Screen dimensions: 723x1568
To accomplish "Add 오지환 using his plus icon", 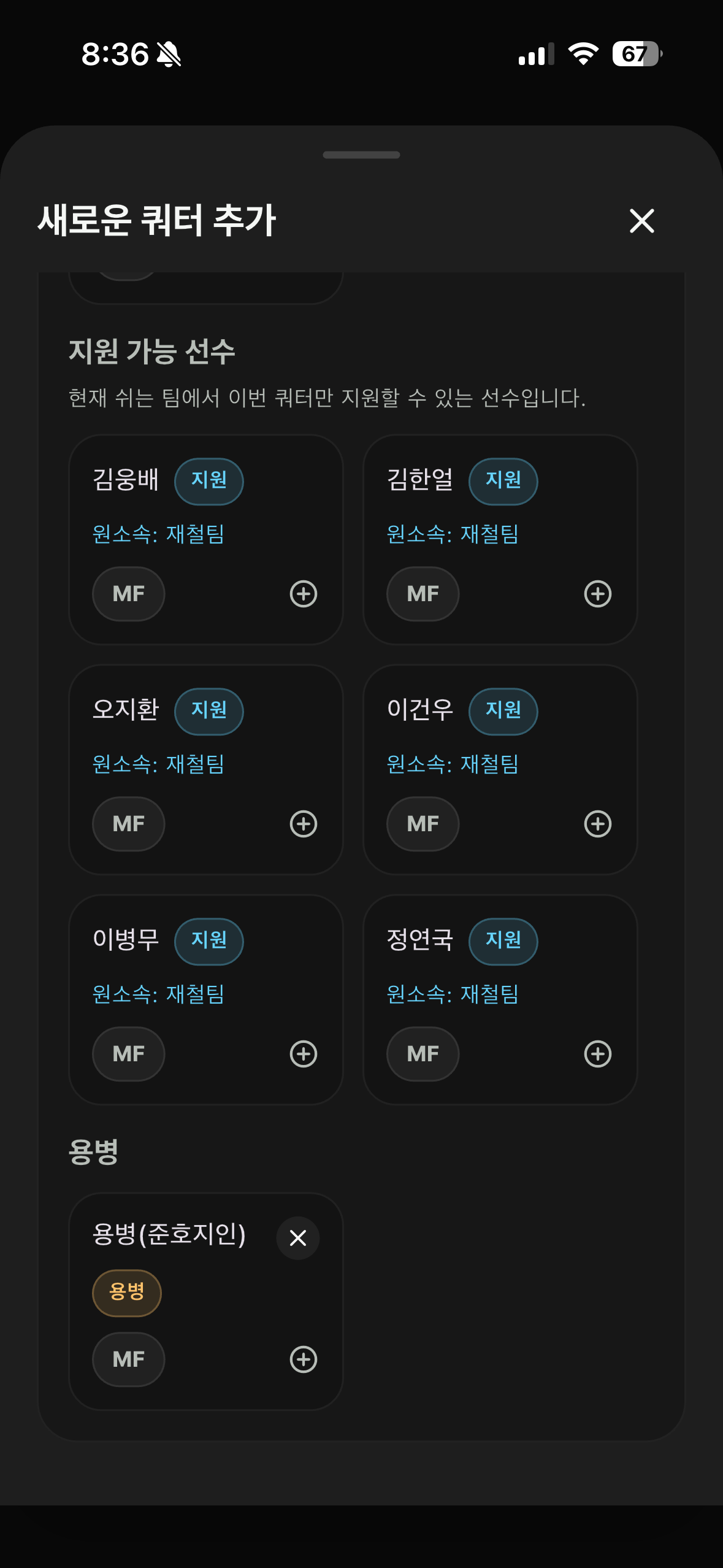I will (x=304, y=824).
